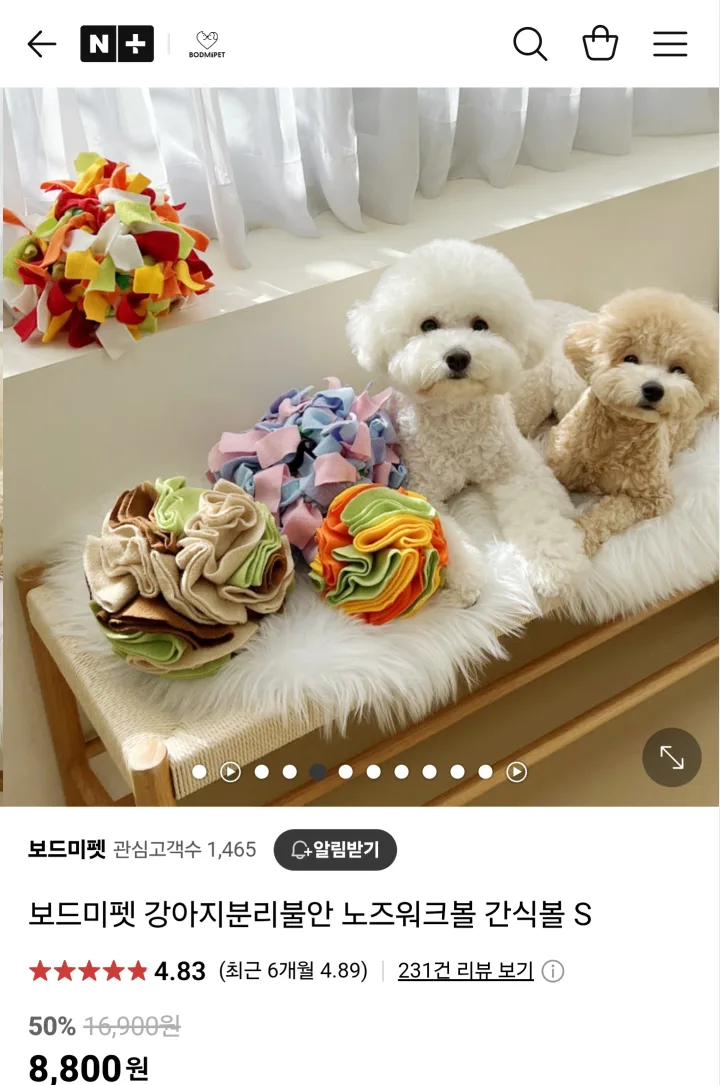Open the hamburger menu
The width and height of the screenshot is (720, 1085).
pyautogui.click(x=670, y=44)
